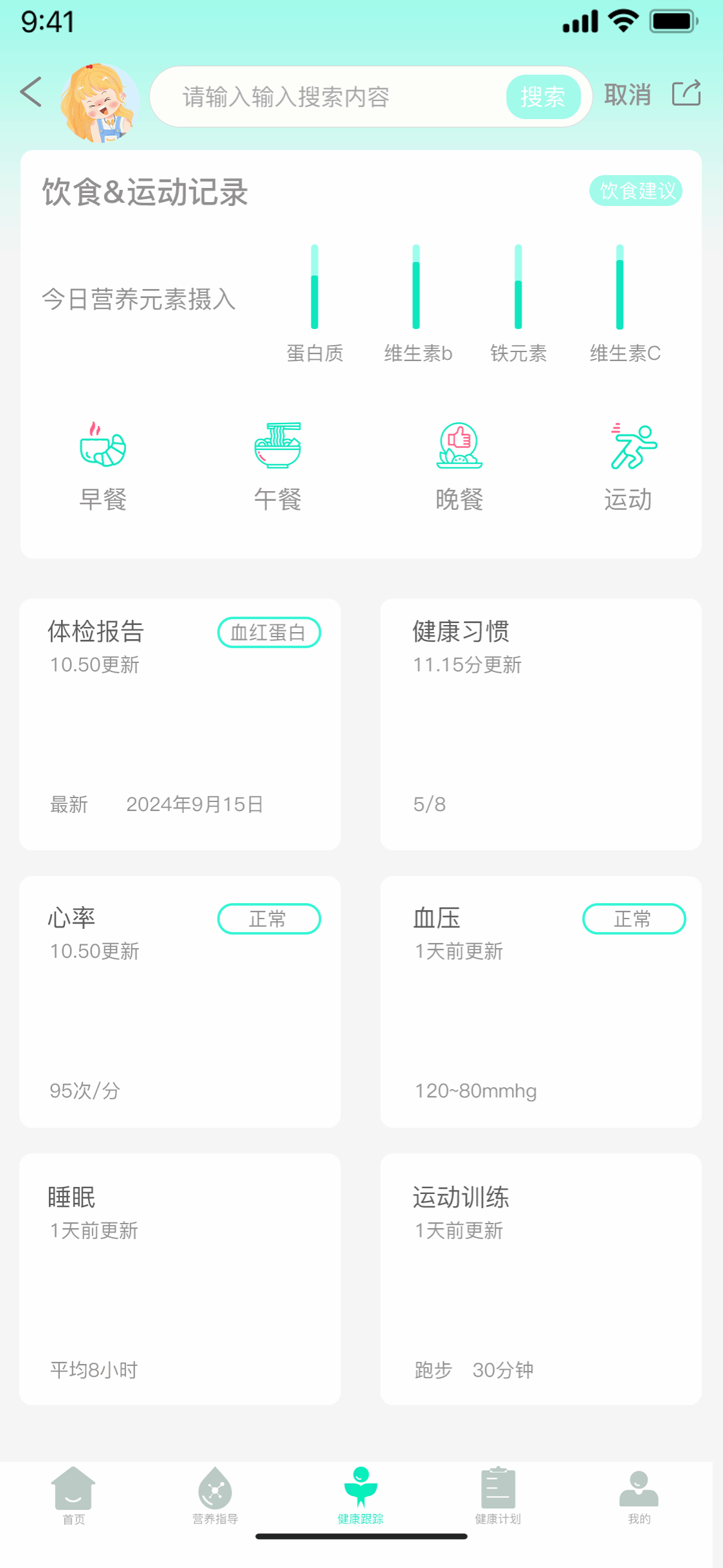Open the 血压 blood pressure card
The height and width of the screenshot is (1568, 723).
(540, 1002)
